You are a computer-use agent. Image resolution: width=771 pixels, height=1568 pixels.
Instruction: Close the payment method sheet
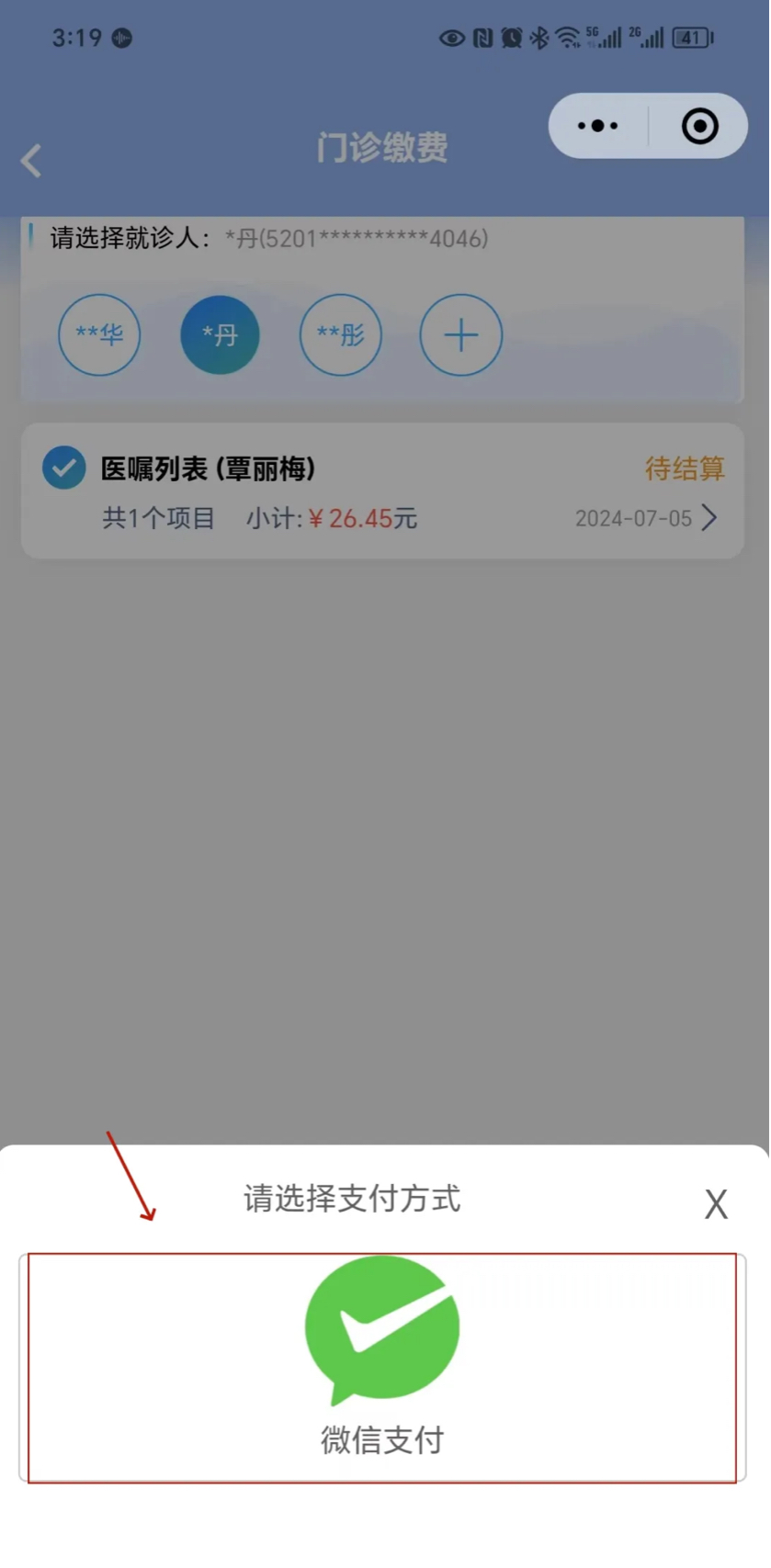click(x=716, y=1203)
